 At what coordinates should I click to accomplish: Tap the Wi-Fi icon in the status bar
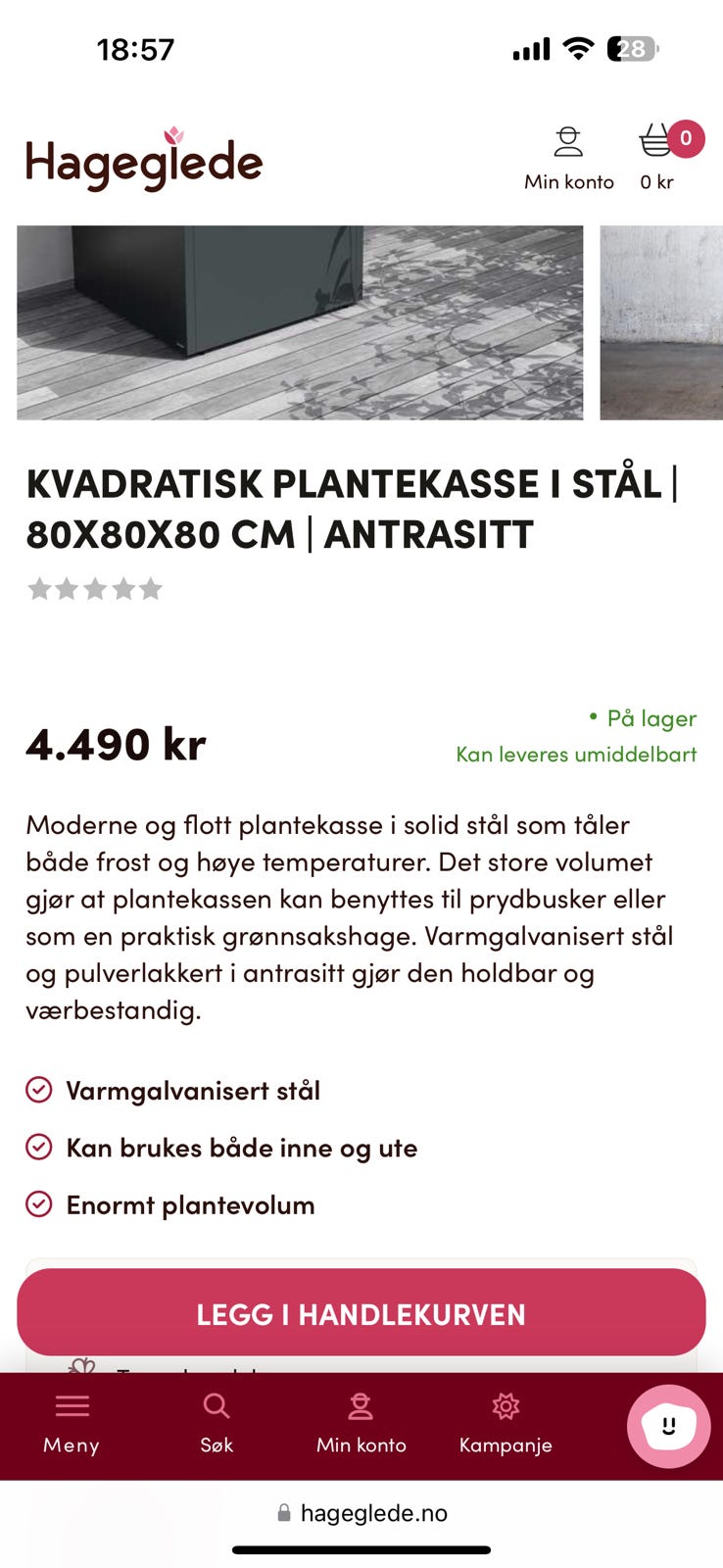point(577,48)
